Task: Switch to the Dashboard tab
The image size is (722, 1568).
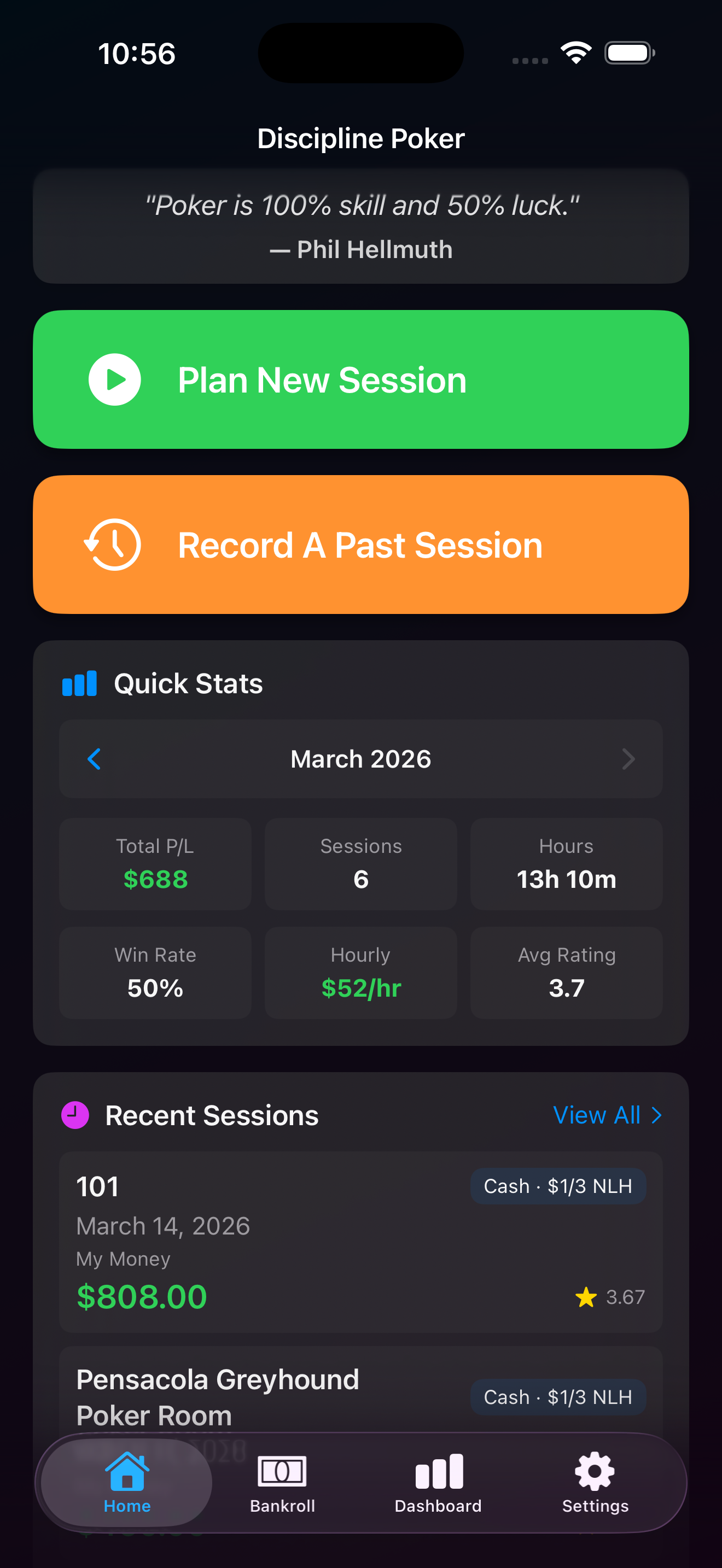Action: click(438, 1483)
